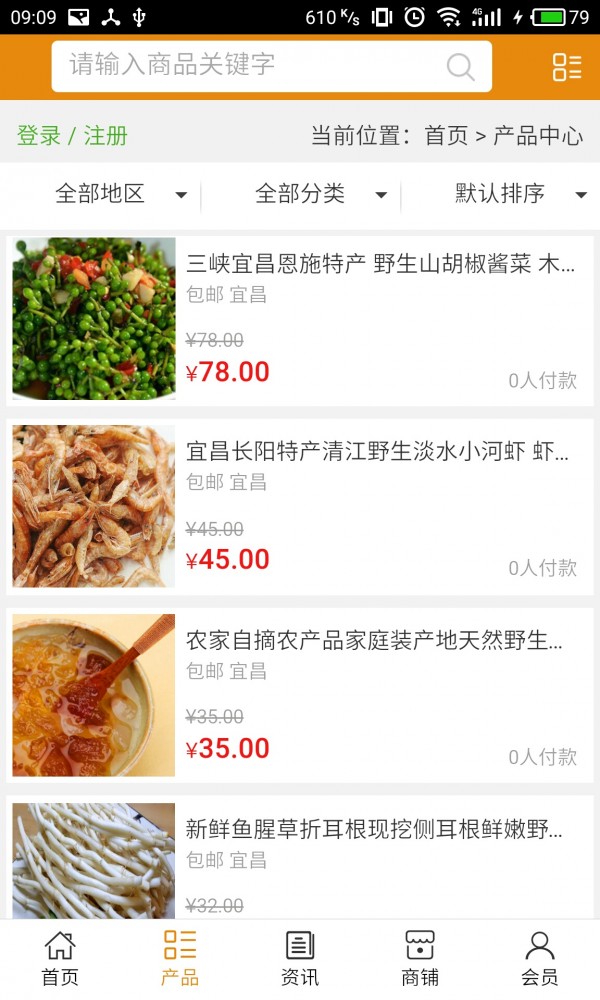Switch to the 资讯 tab
The image size is (600, 1000).
click(300, 958)
